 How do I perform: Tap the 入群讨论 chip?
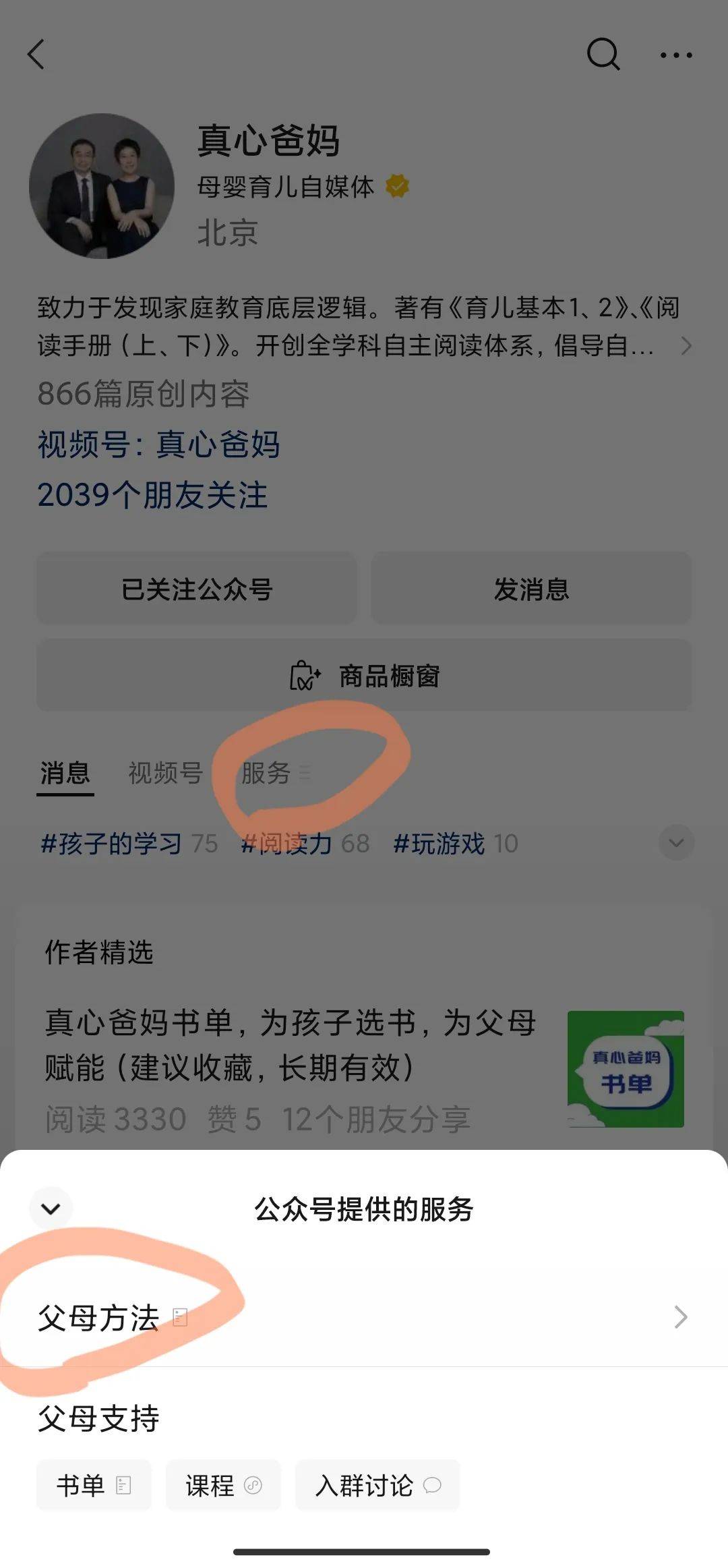pyautogui.click(x=377, y=1485)
